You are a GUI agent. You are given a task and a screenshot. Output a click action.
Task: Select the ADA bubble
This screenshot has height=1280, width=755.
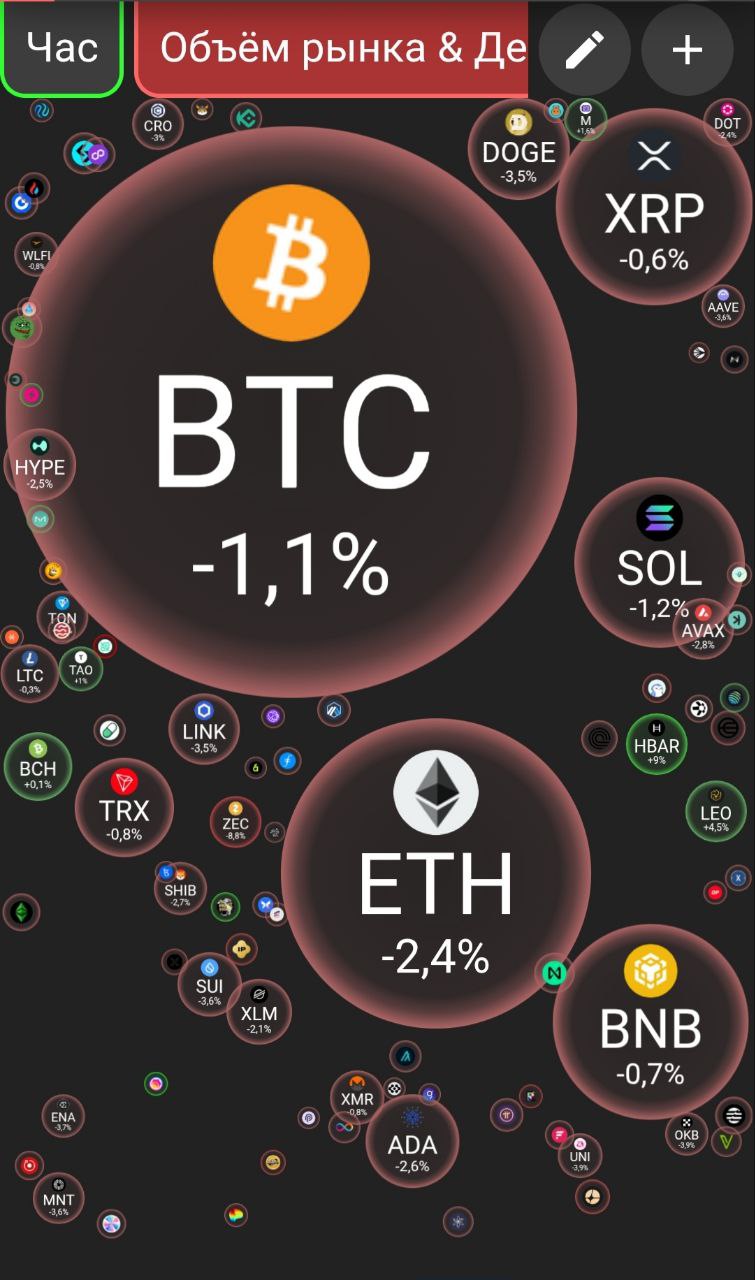(x=412, y=1143)
